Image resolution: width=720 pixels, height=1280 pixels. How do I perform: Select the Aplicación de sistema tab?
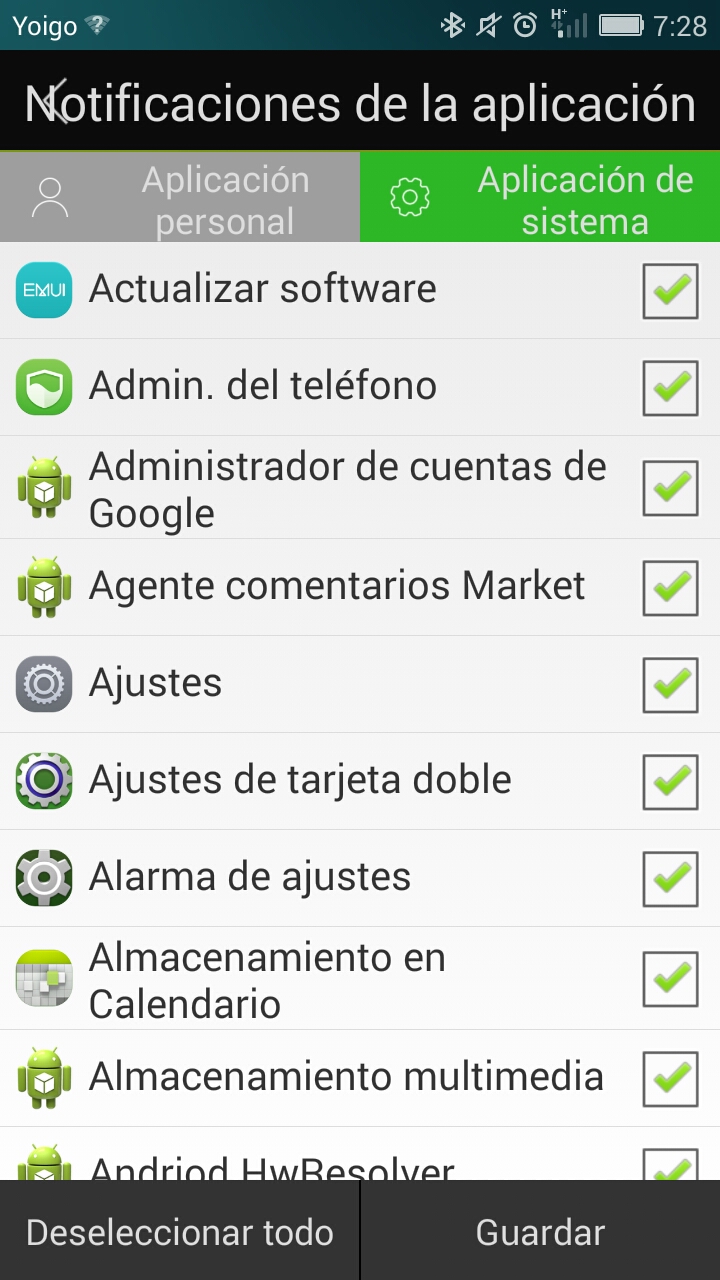(540, 198)
